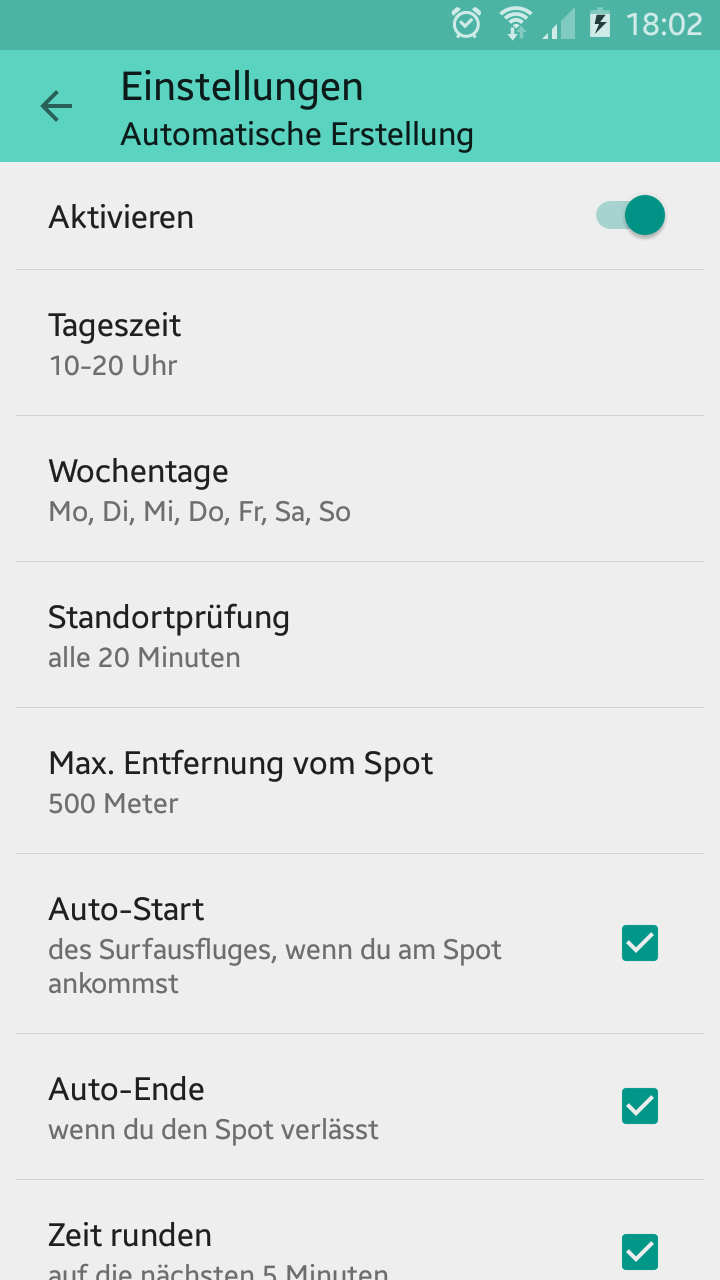720x1280 pixels.
Task: Disable the Zeit runden checkbox
Action: pos(640,1250)
